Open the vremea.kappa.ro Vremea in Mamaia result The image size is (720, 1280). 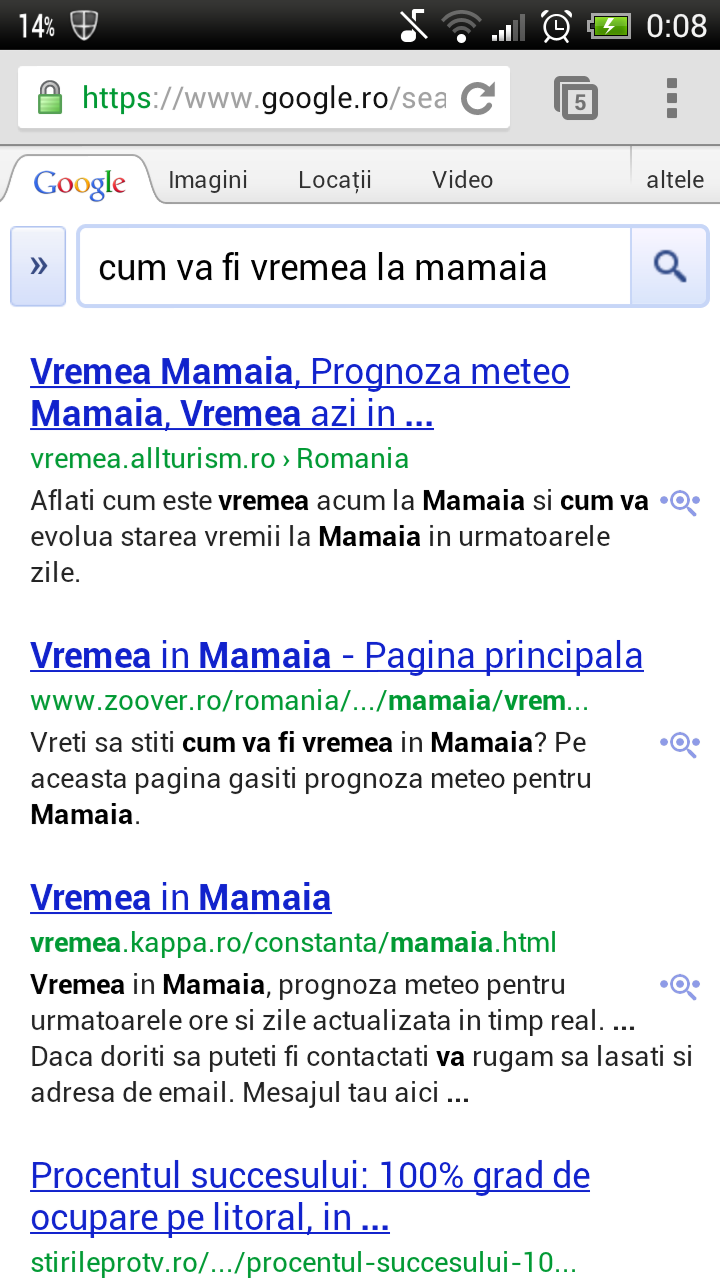point(181,898)
